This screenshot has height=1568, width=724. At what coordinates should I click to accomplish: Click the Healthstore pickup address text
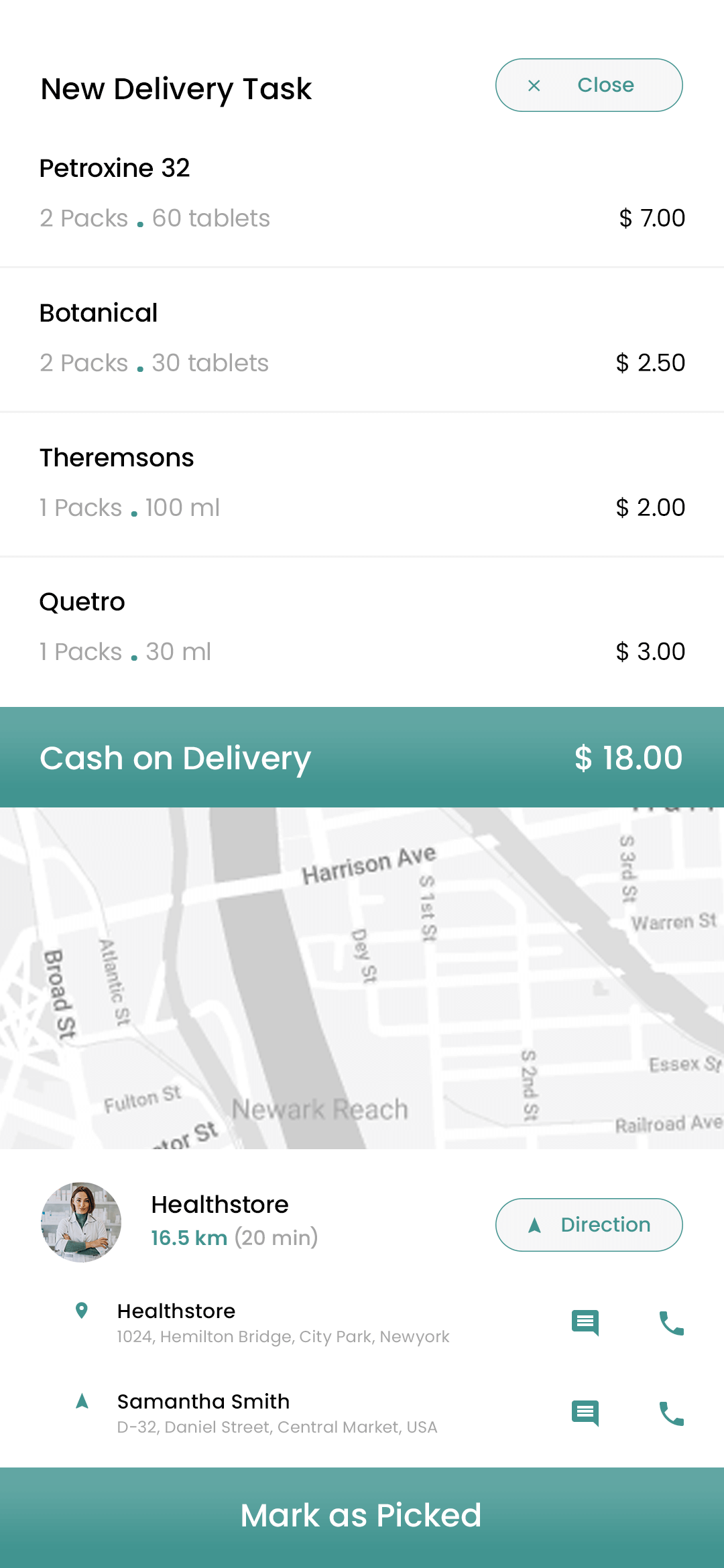click(x=283, y=1337)
